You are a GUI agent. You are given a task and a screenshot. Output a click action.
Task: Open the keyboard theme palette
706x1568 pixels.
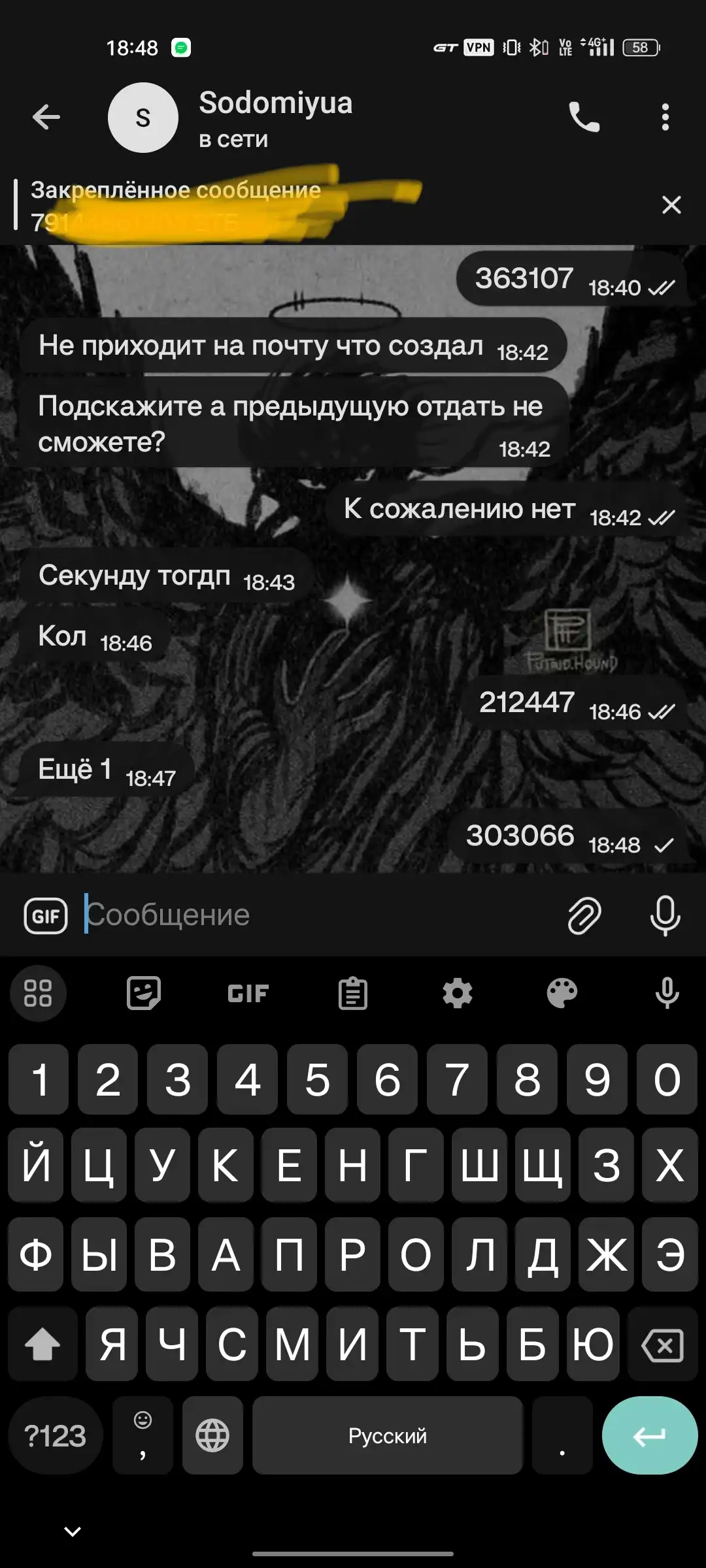click(x=562, y=994)
